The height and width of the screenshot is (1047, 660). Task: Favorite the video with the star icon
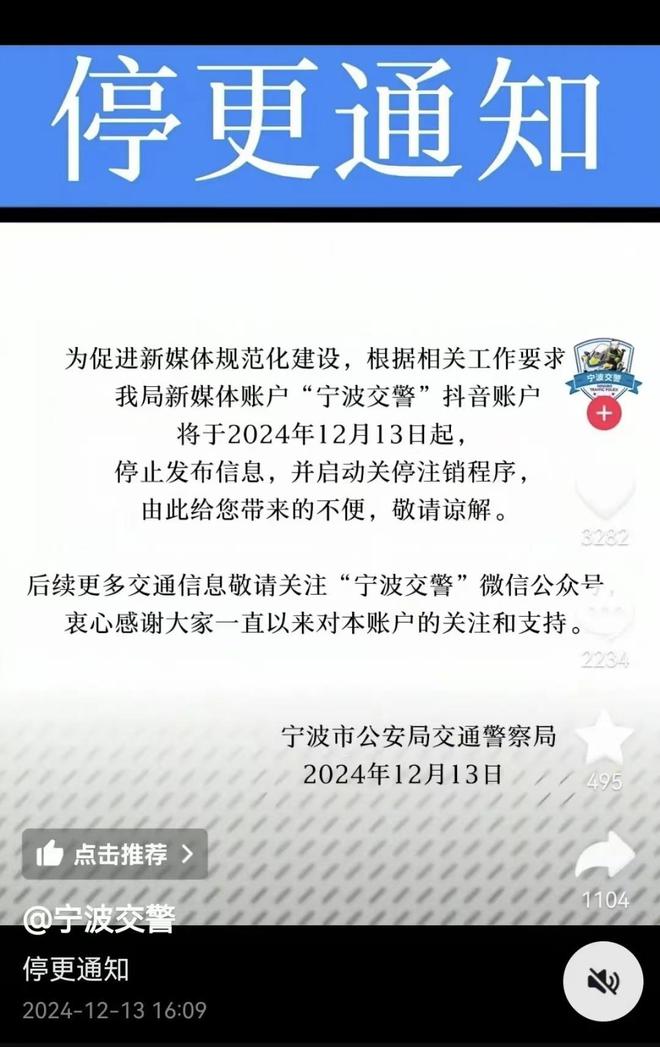click(605, 740)
